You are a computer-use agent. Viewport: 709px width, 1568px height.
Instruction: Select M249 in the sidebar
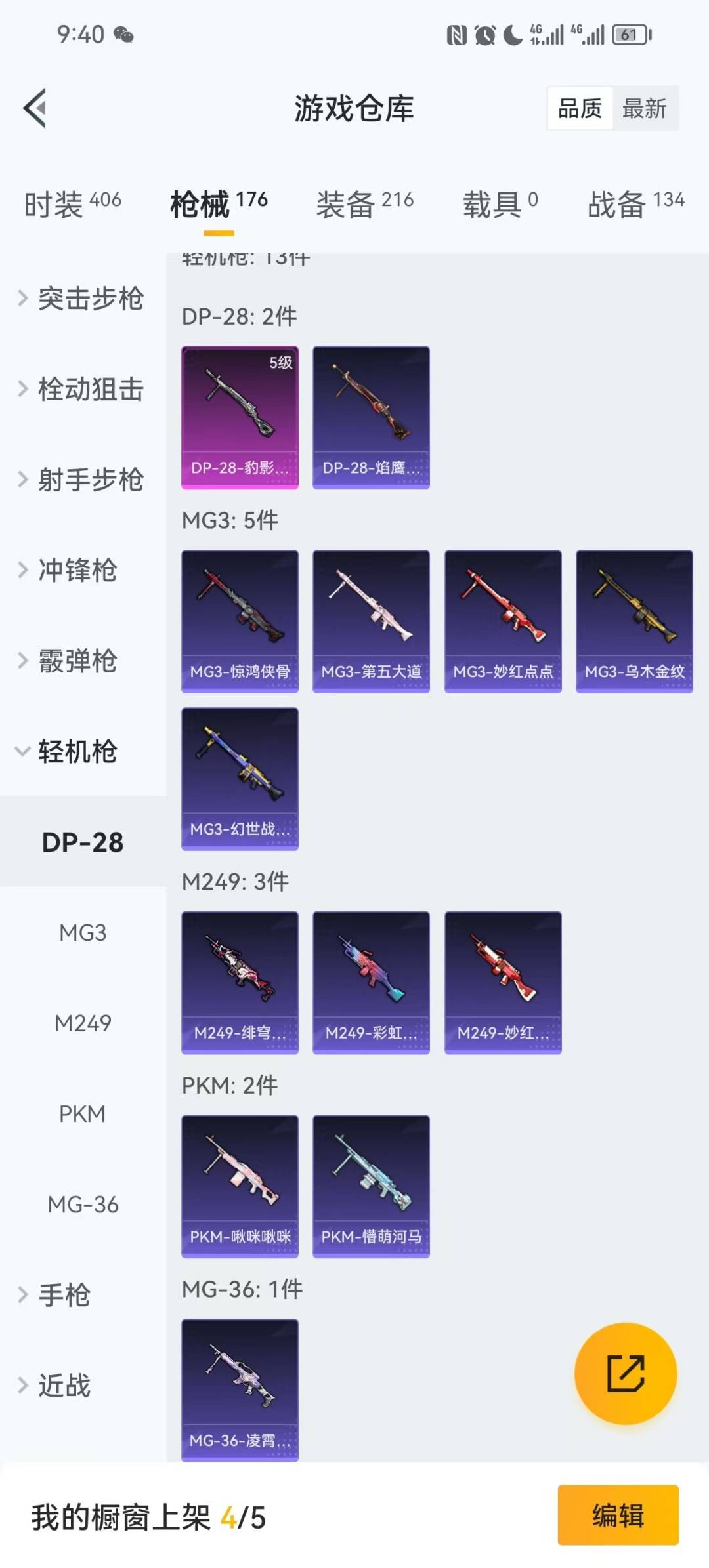(x=83, y=1022)
